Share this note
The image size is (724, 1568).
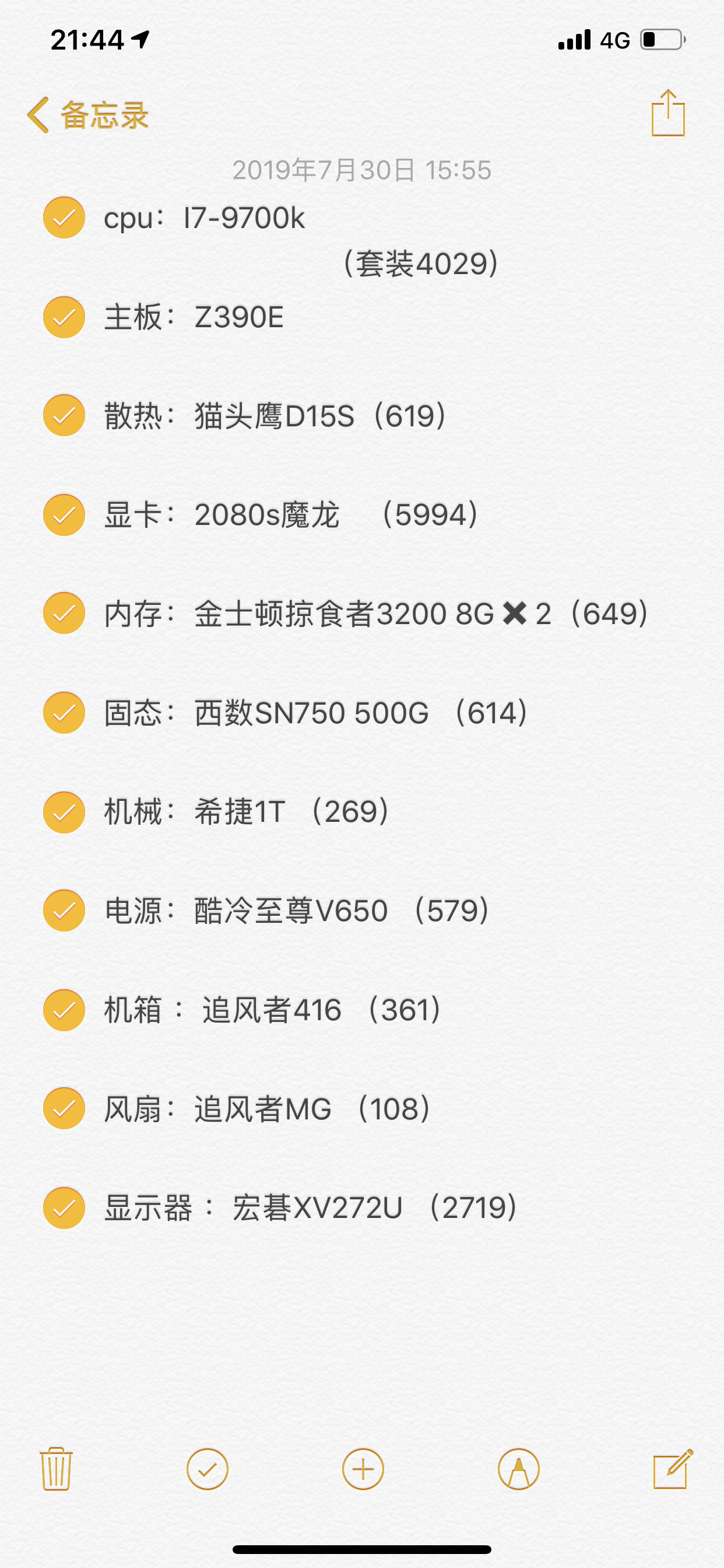(668, 113)
